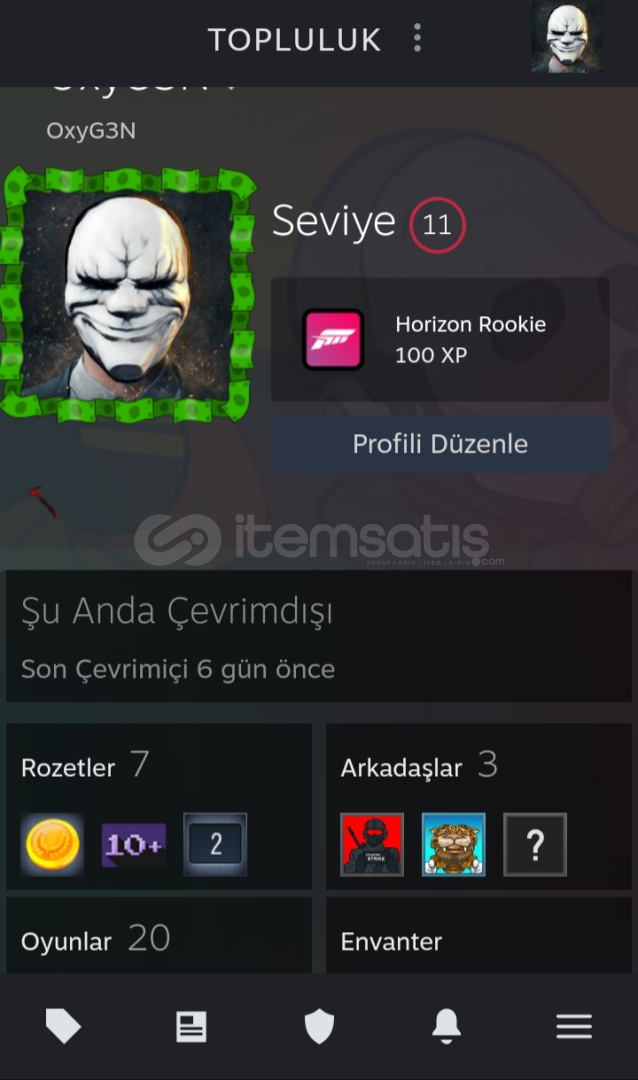Open the Oyunlar games list
Screen dimensions: 638x1080
pyautogui.click(x=159, y=935)
